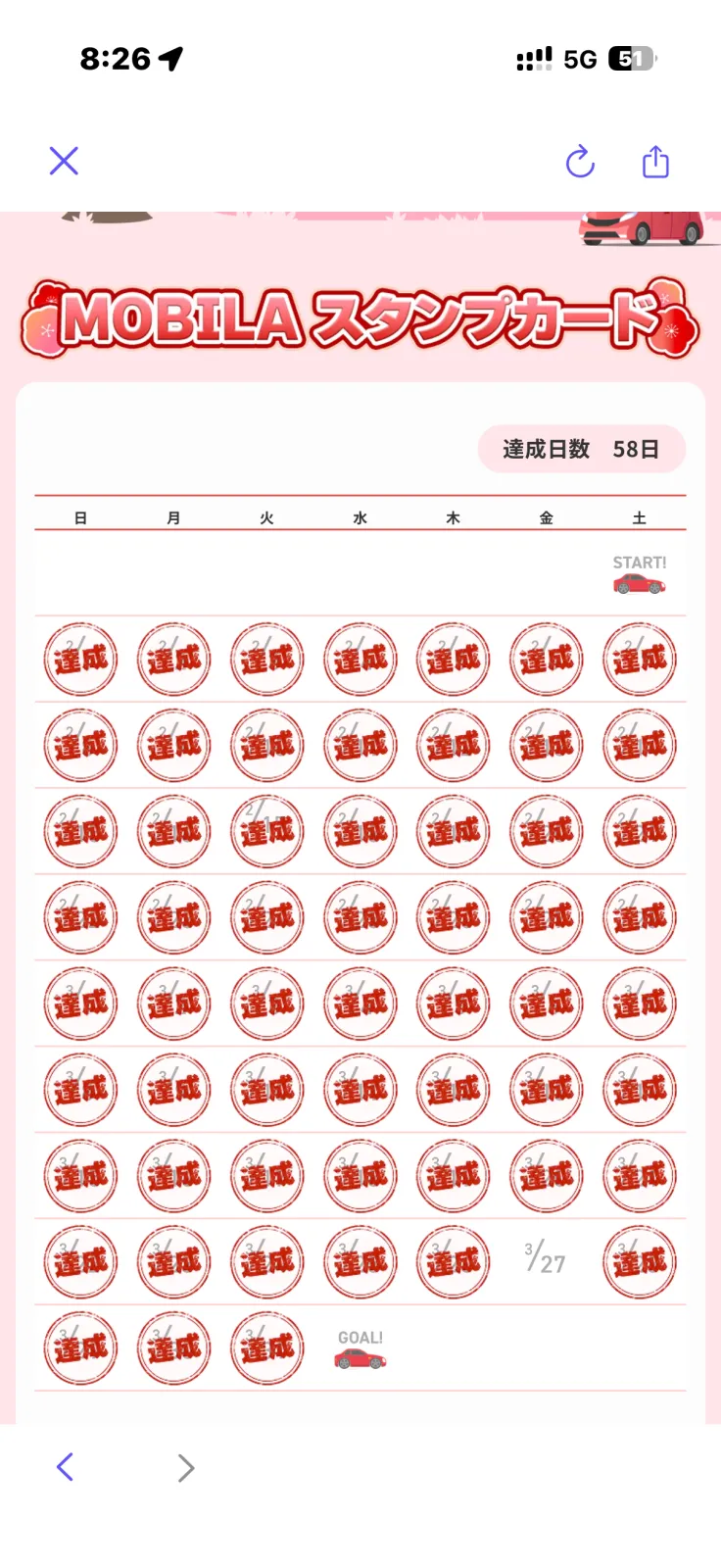Tap the back chevron at the bottom left

coord(65,1467)
